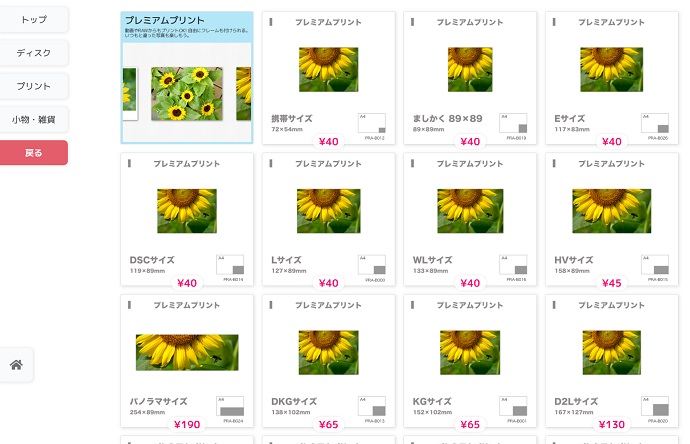Viewport: 690px width, 444px height.
Task: Select the DSCサイズ print card
Action: point(187,220)
